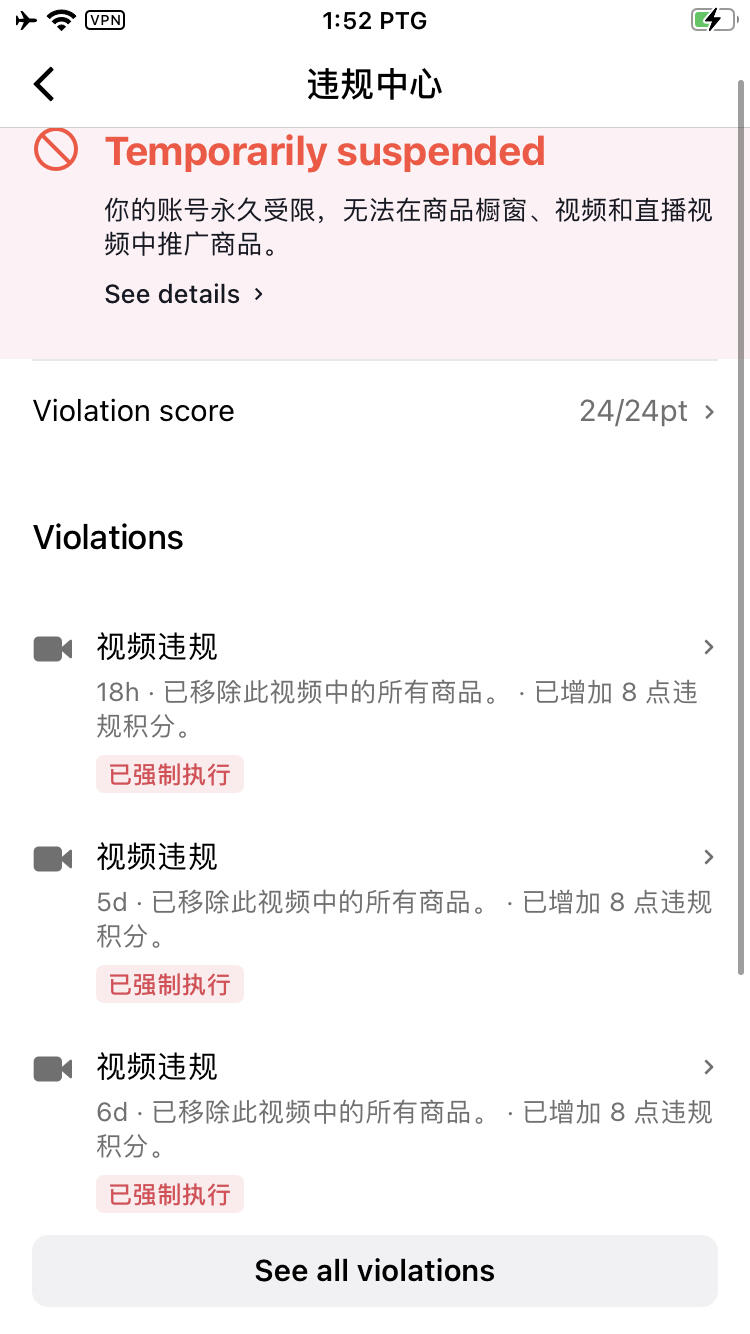Viewport: 750px width, 1334px height.
Task: Go back from the 违规中心 page
Action: (x=44, y=84)
